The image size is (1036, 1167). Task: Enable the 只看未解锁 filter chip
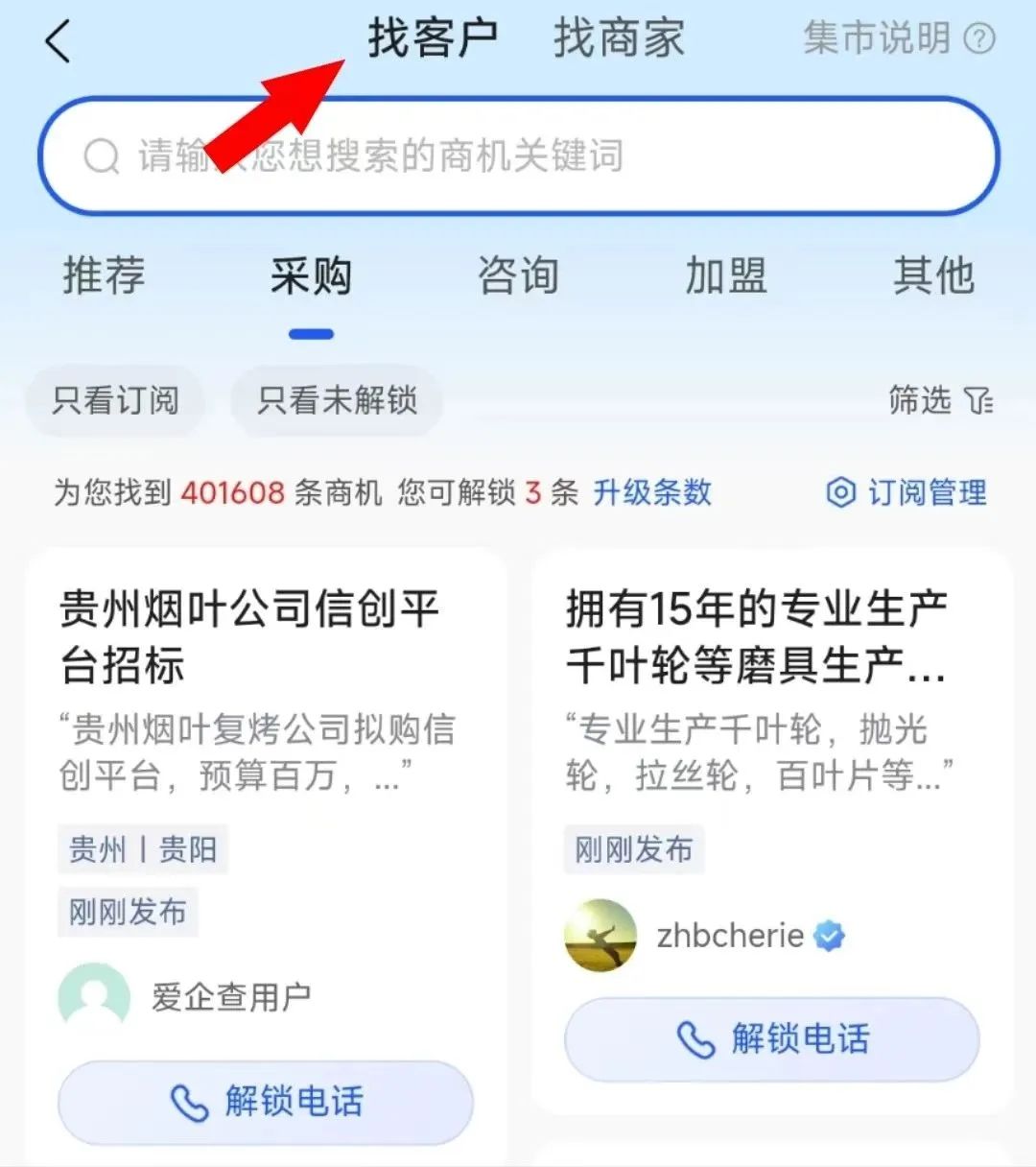[337, 400]
